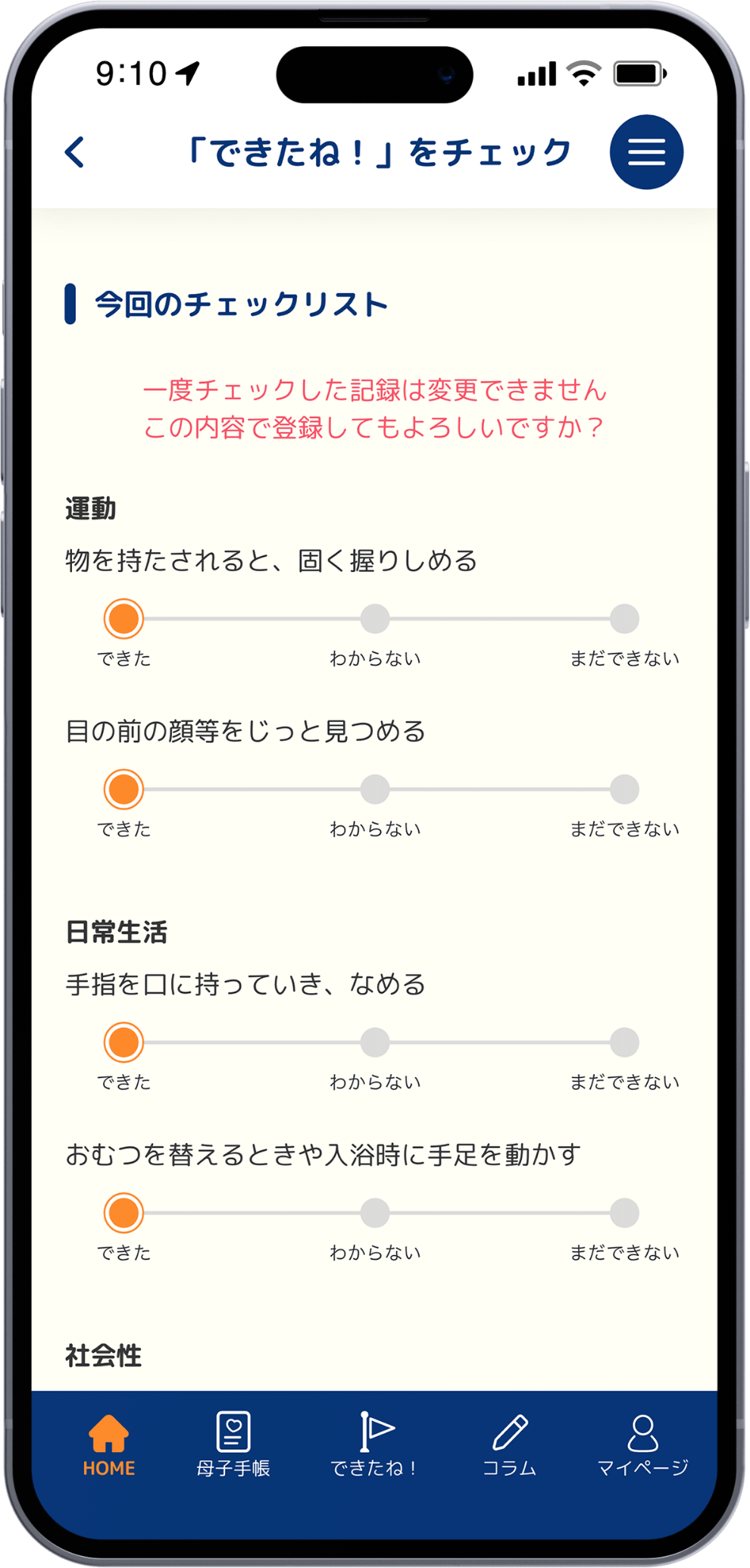Go back with the arrow icon
The image size is (750, 1568).
[x=75, y=152]
